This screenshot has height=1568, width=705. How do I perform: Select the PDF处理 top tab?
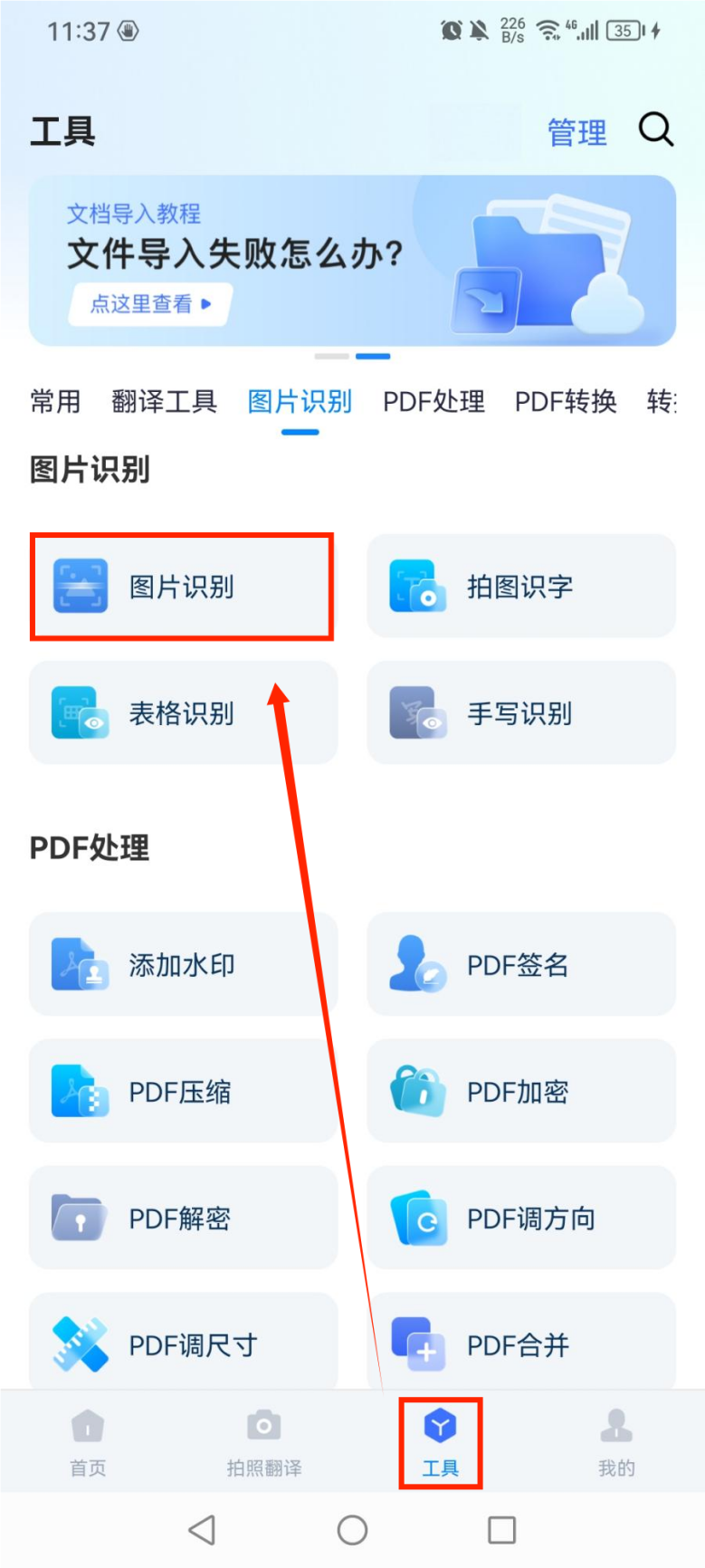433,401
